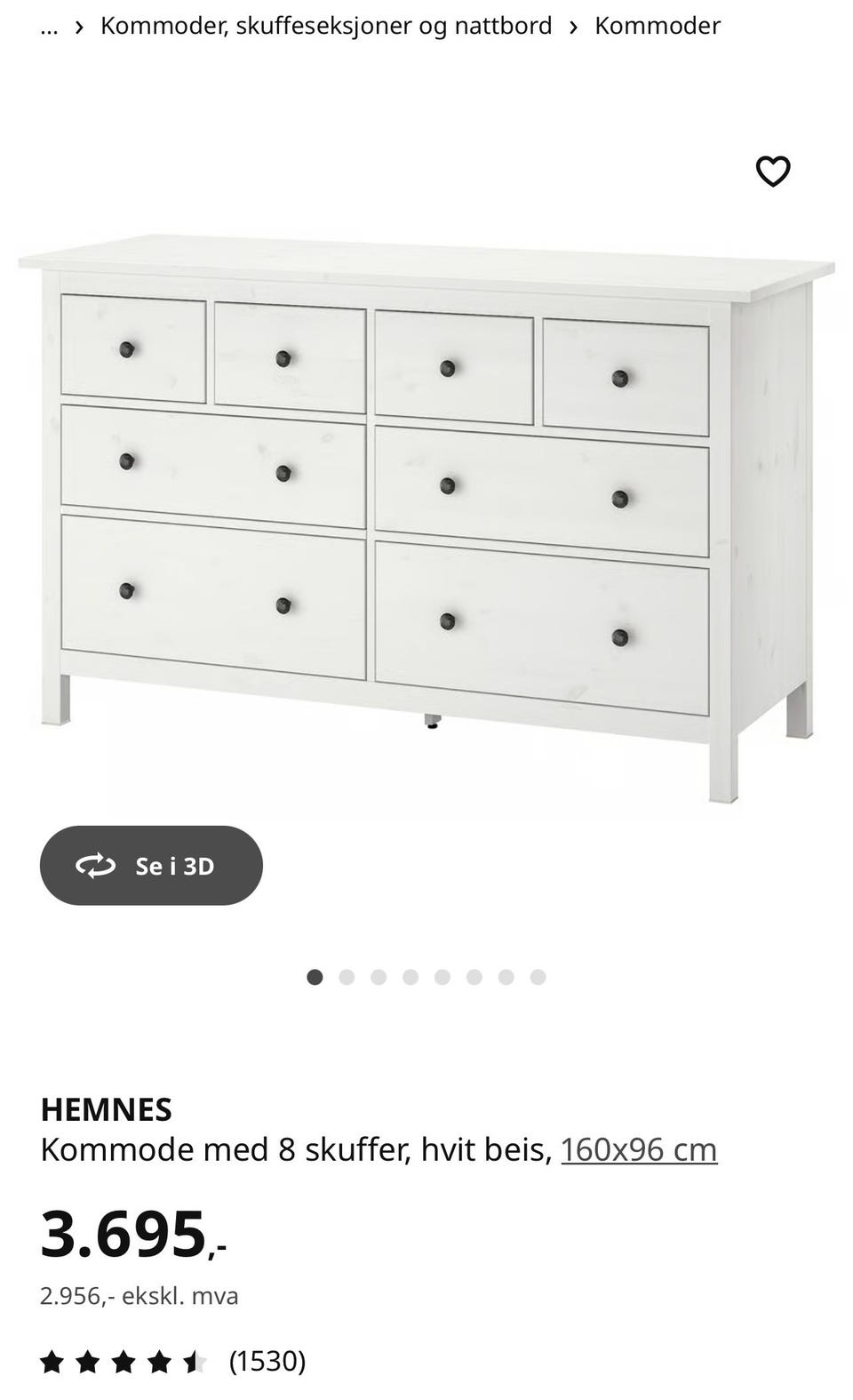Open the 1530 customer reviews rating
The height and width of the screenshot is (1400, 853).
pyautogui.click(x=173, y=1361)
